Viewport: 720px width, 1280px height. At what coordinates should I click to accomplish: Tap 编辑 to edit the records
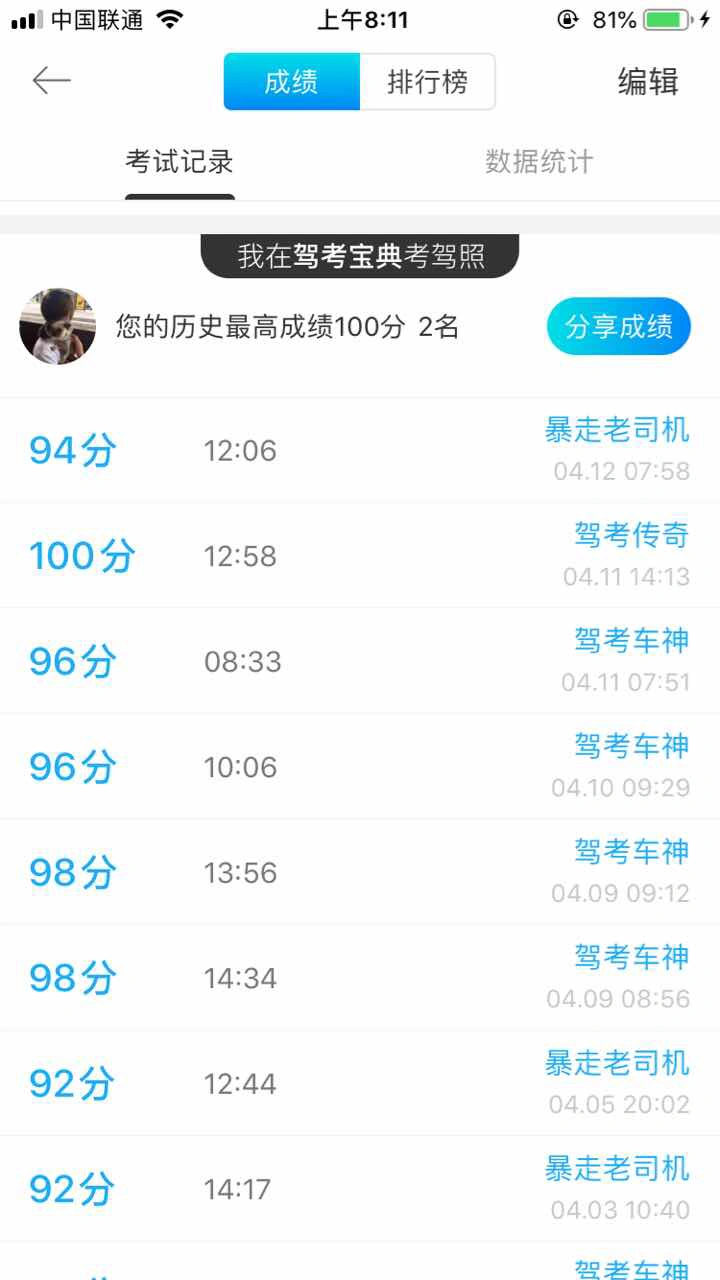click(648, 82)
